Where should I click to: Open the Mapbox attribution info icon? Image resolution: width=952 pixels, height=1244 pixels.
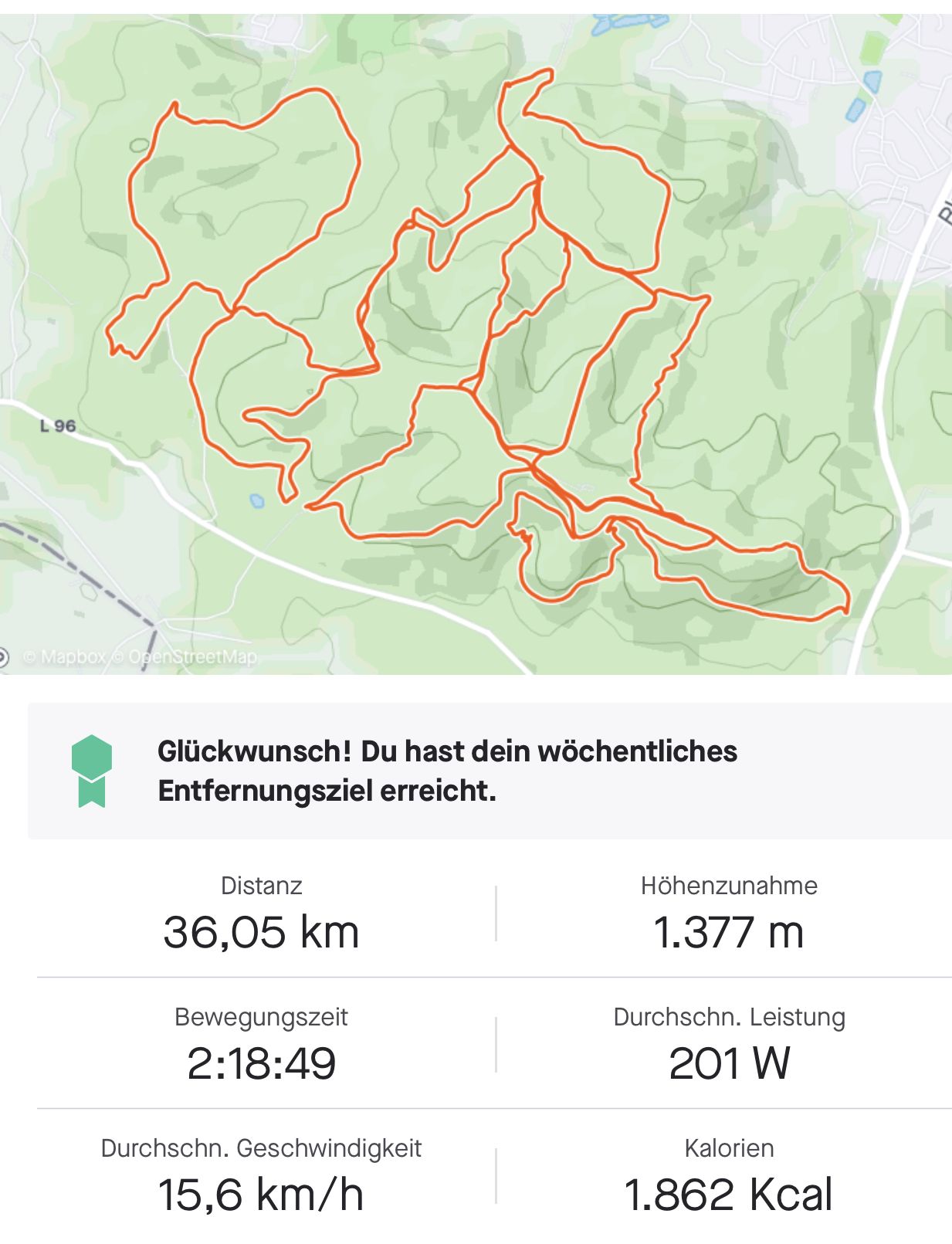point(3,657)
